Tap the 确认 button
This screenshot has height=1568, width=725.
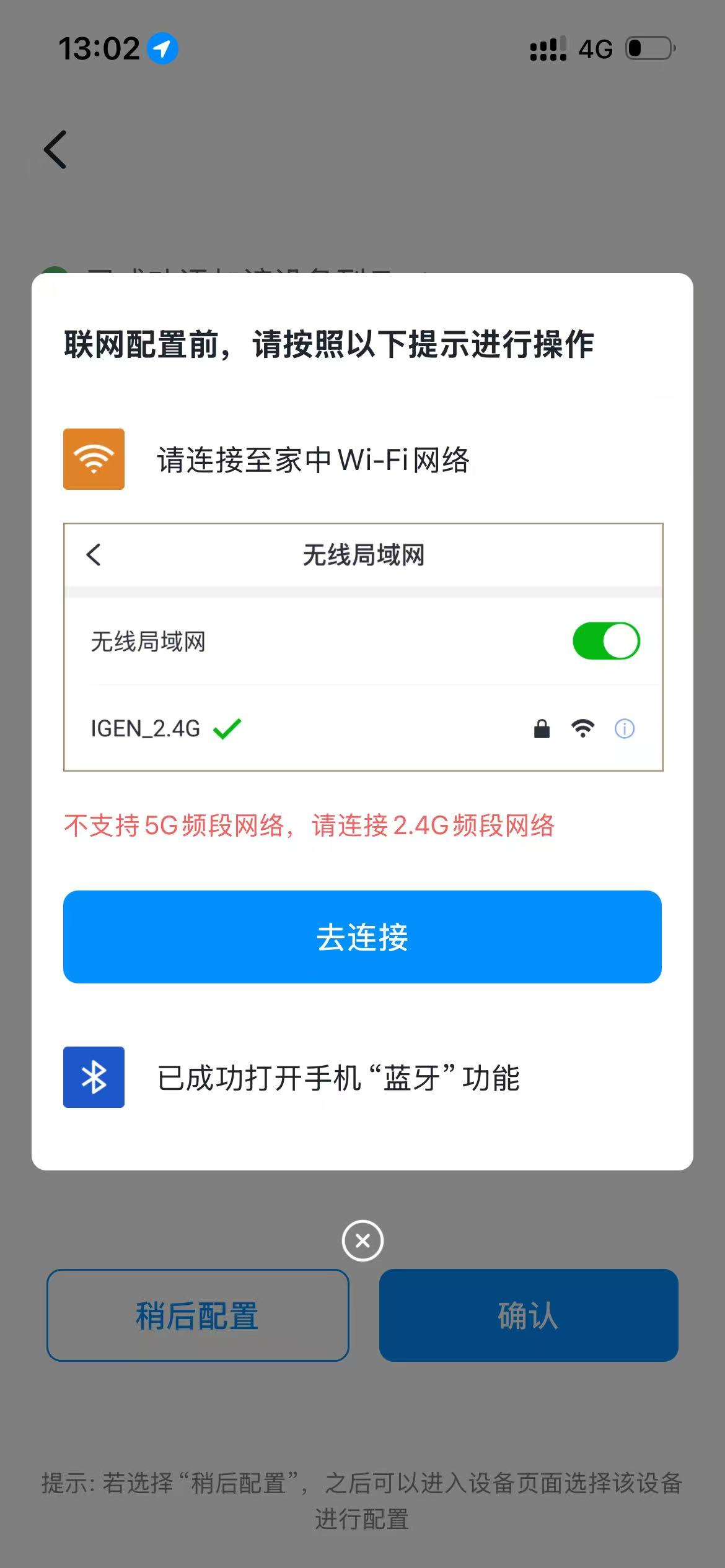(x=528, y=1315)
